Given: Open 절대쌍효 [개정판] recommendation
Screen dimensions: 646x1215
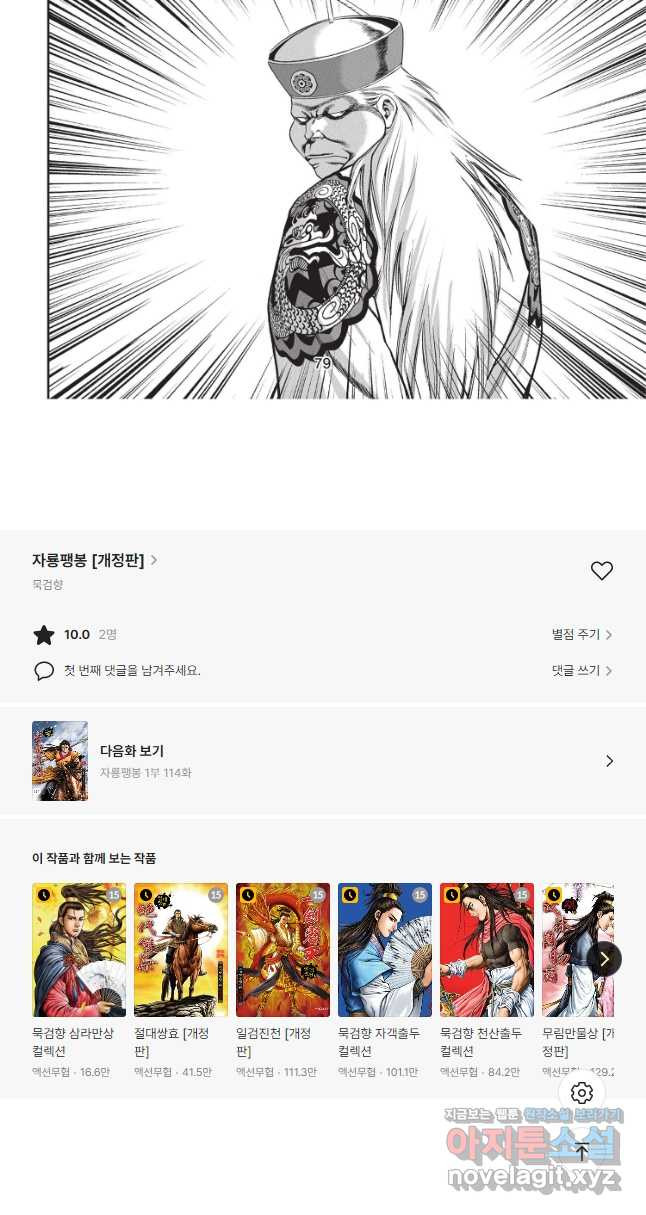Looking at the screenshot, I should pos(181,950).
